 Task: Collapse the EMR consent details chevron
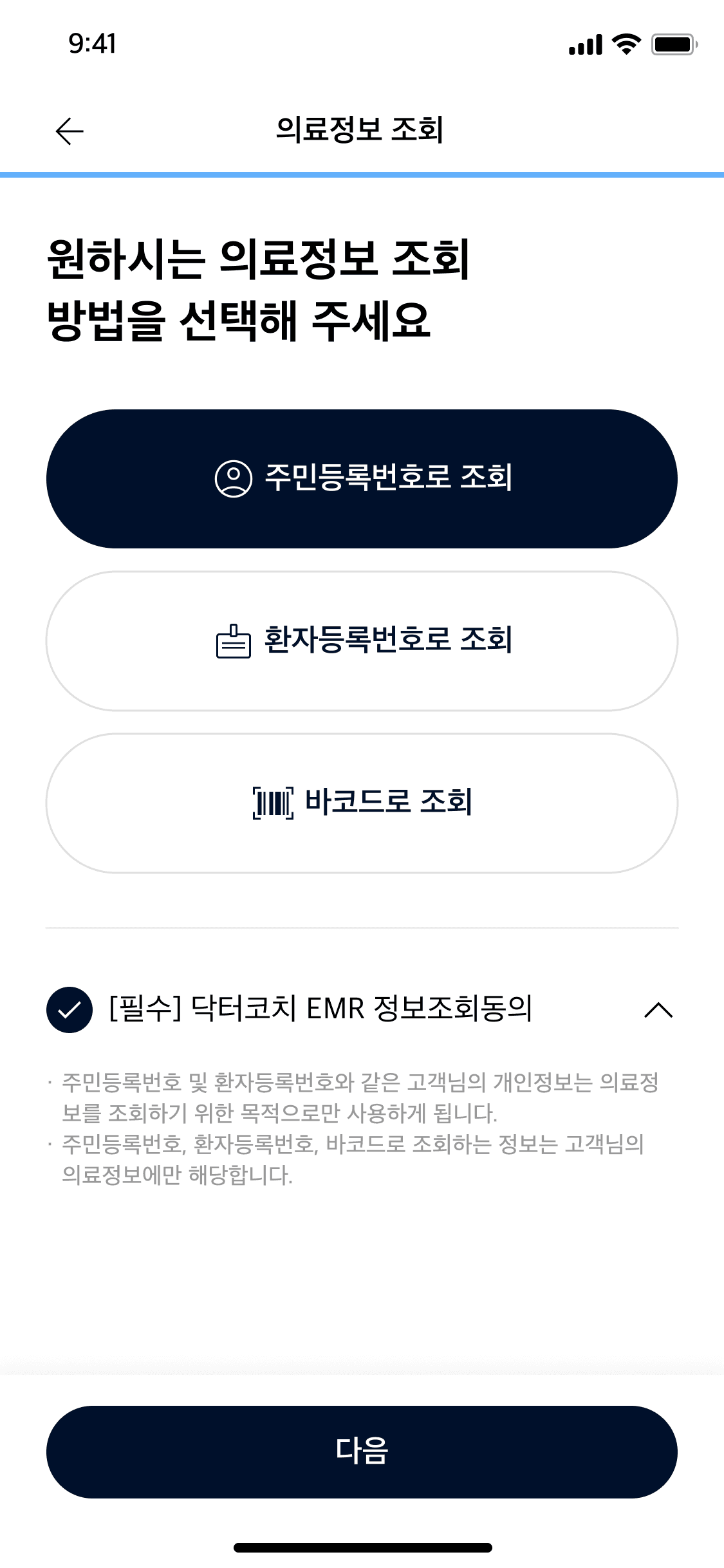coord(658,1010)
